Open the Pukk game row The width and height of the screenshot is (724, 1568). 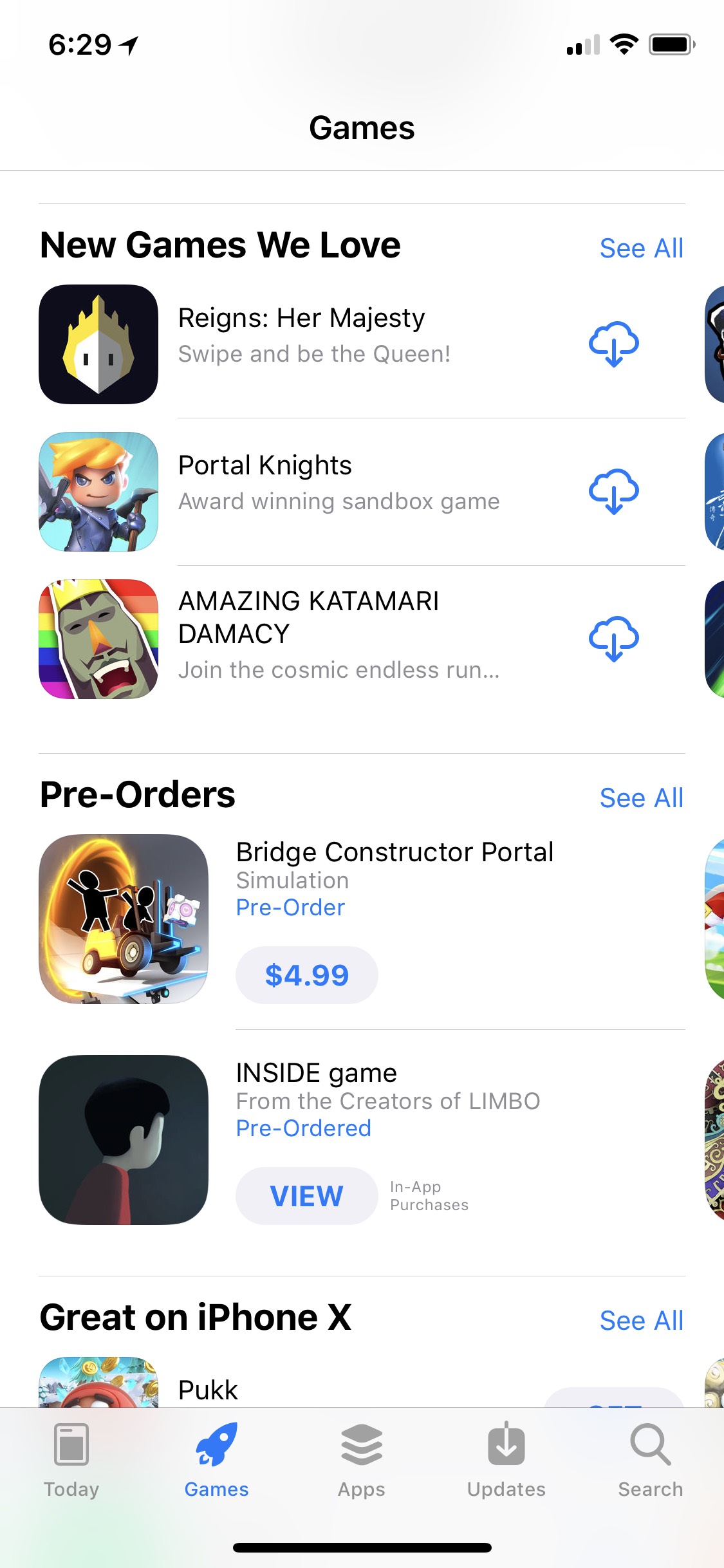tap(362, 1383)
